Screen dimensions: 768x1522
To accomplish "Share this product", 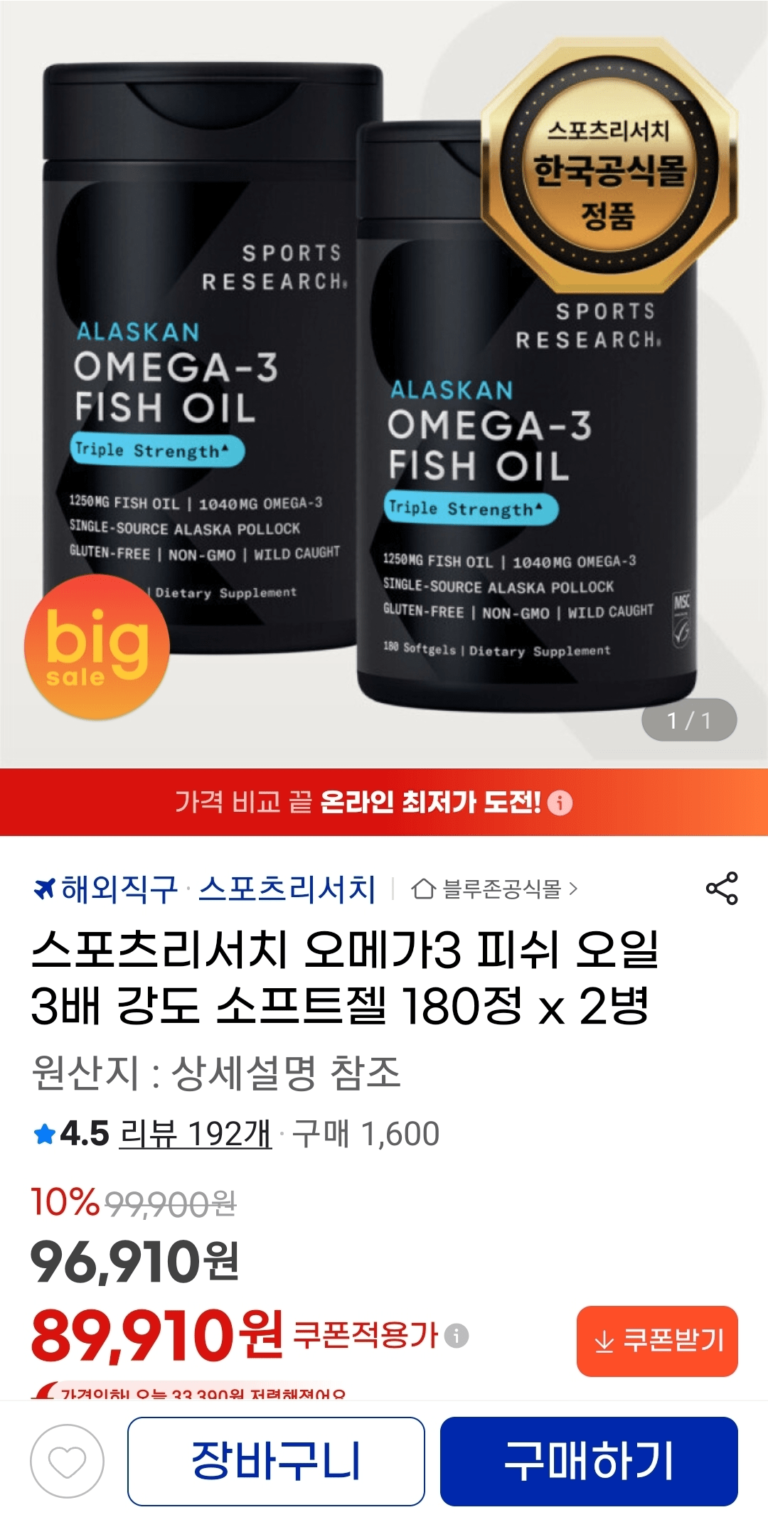I will (x=721, y=888).
